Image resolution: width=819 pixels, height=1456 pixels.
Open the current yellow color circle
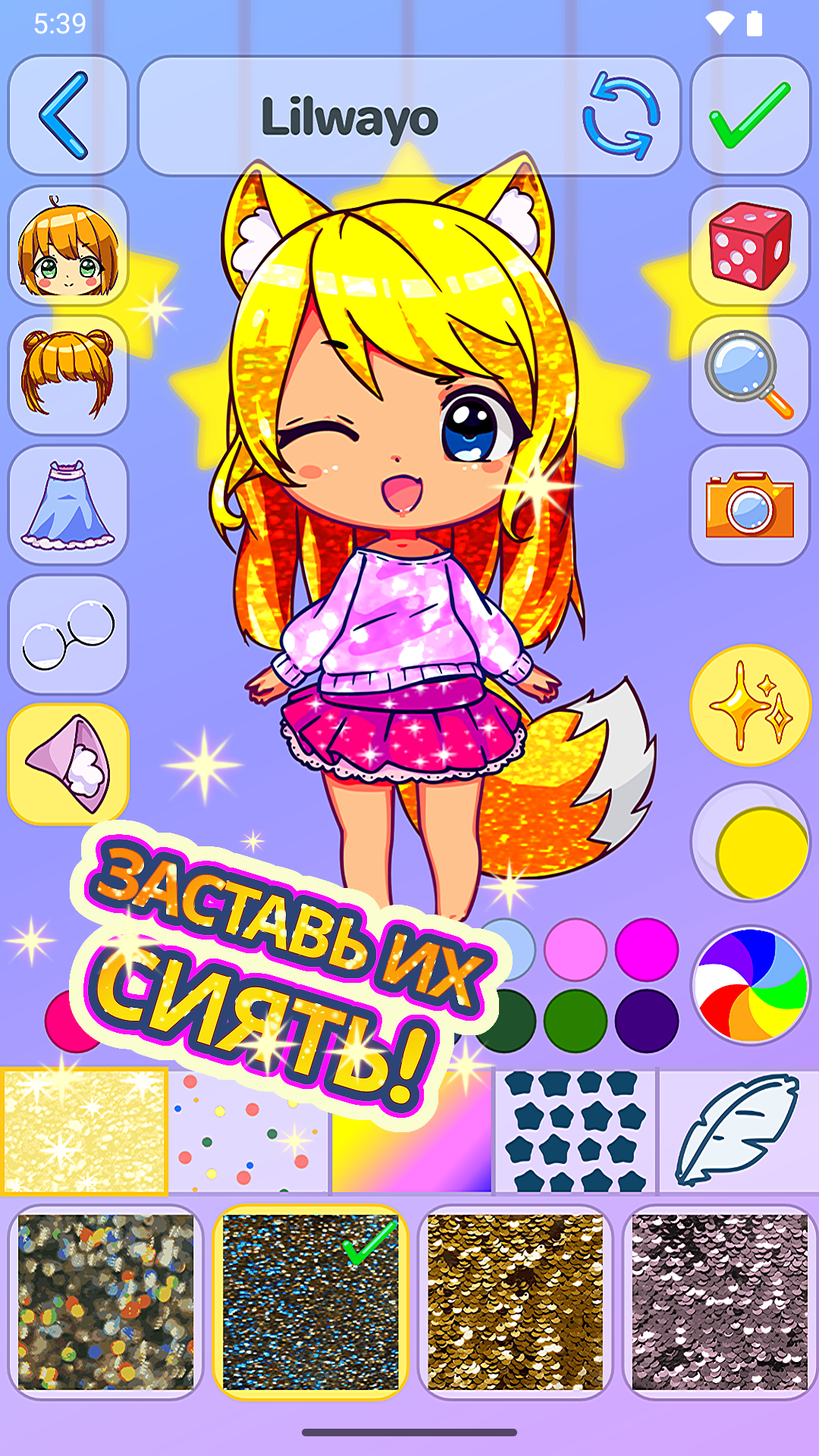pos(750,842)
